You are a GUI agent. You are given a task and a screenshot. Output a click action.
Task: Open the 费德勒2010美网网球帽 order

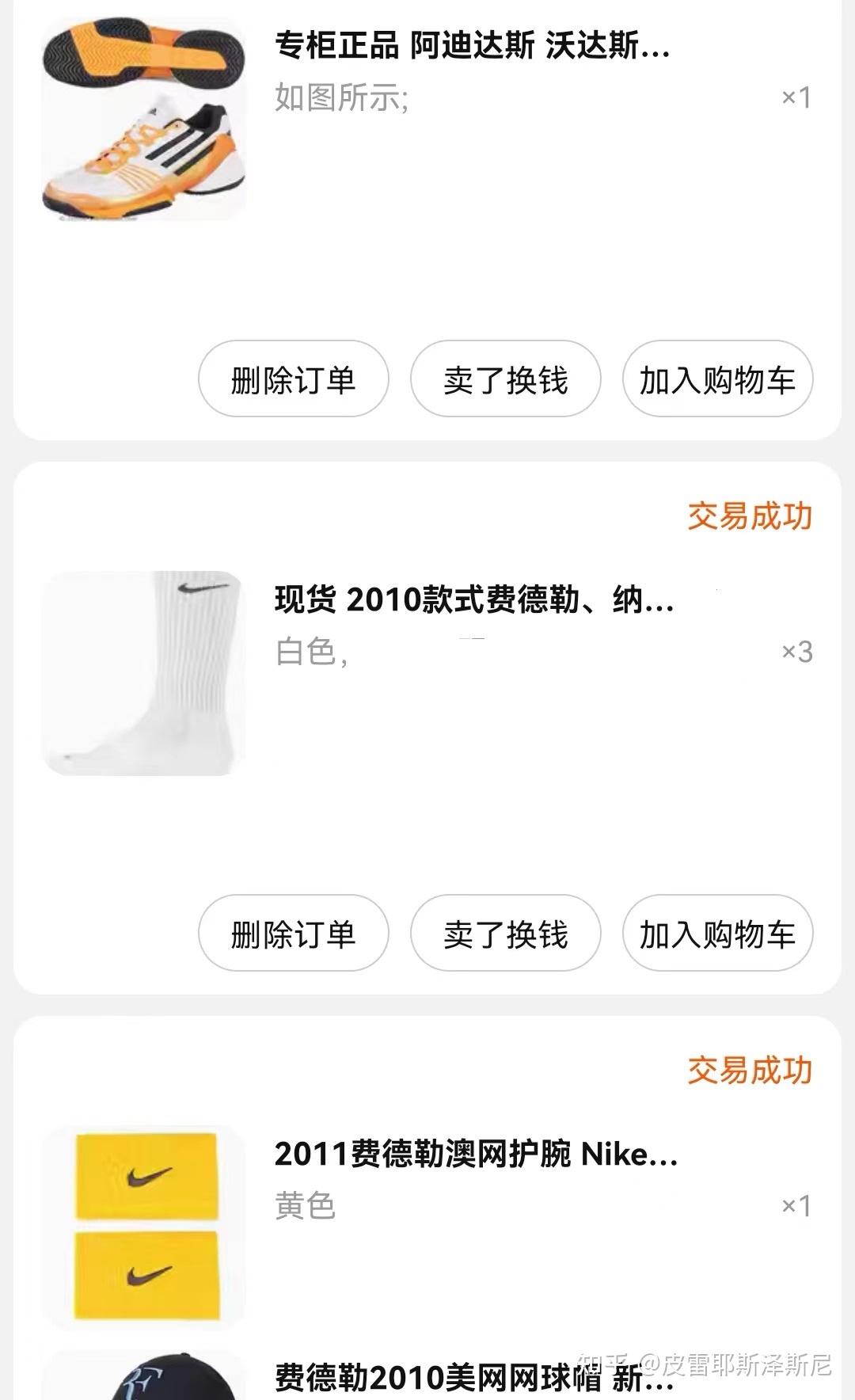point(473,1378)
